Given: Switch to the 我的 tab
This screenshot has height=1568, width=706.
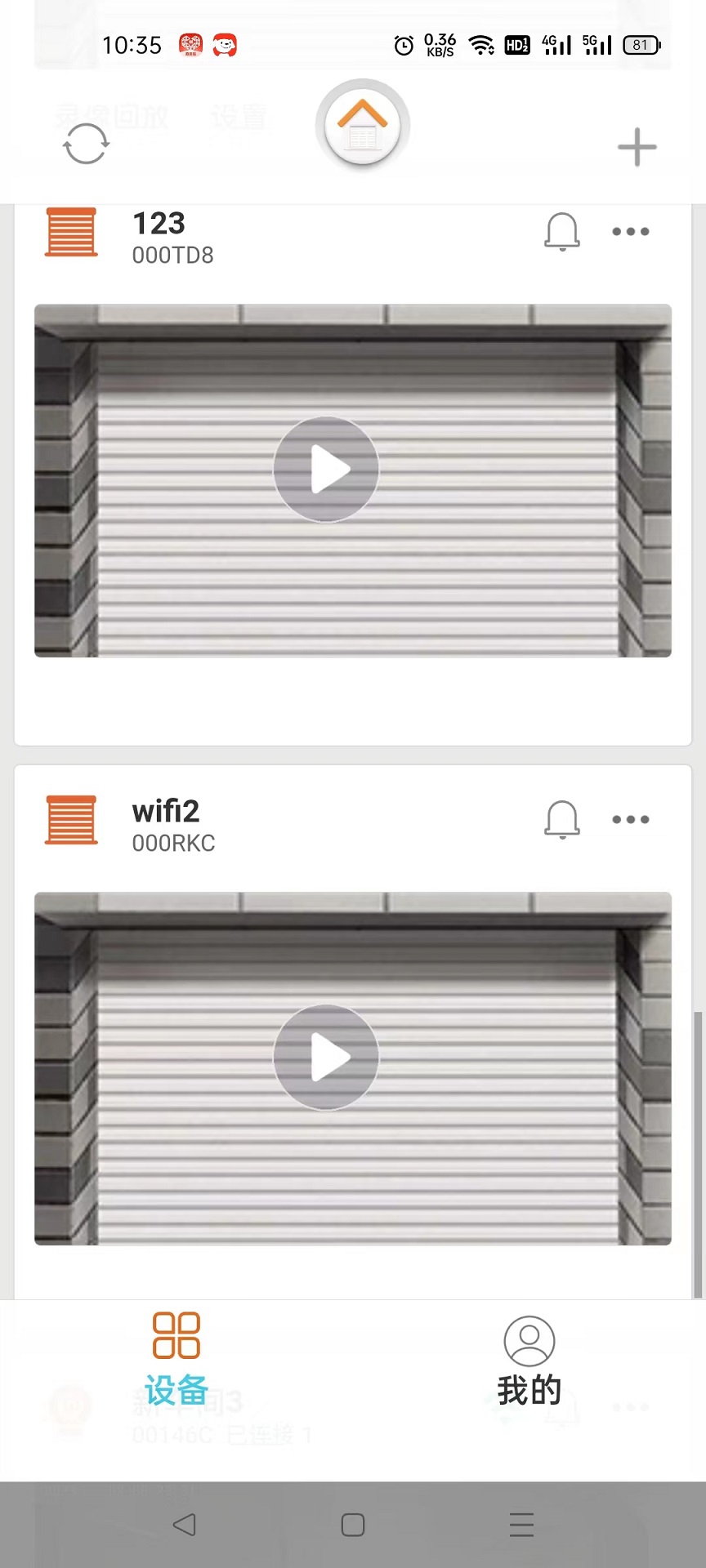Looking at the screenshot, I should [527, 1360].
